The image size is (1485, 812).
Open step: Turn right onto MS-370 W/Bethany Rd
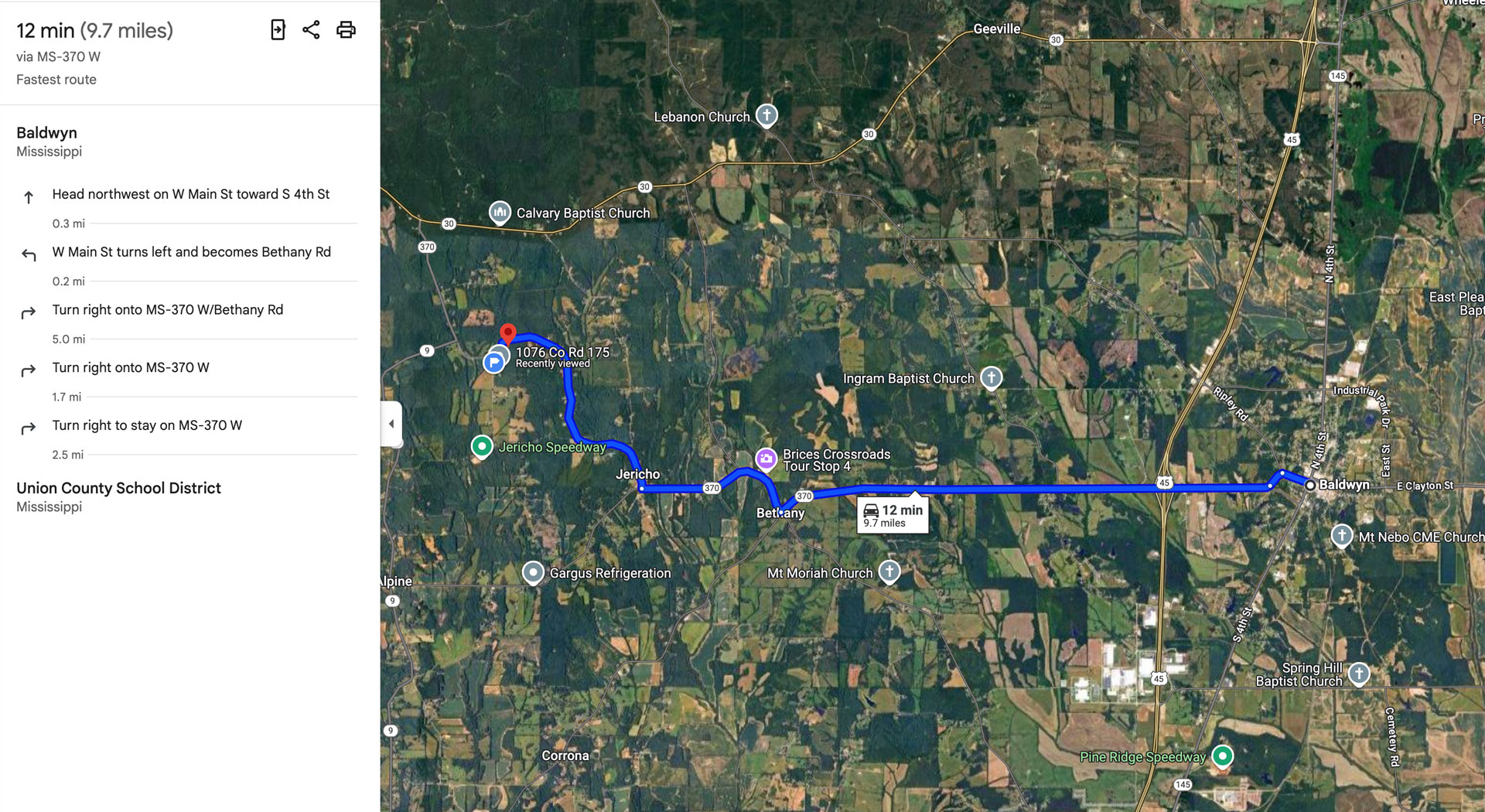[x=167, y=310]
